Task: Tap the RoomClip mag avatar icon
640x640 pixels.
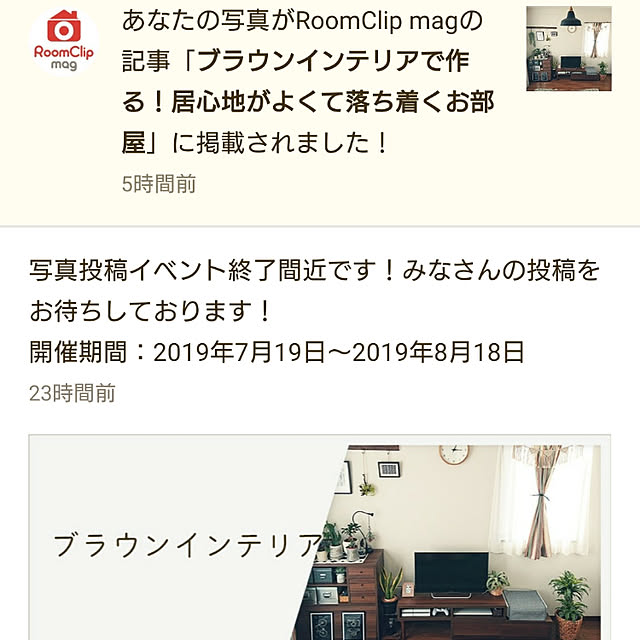Action: point(66,42)
